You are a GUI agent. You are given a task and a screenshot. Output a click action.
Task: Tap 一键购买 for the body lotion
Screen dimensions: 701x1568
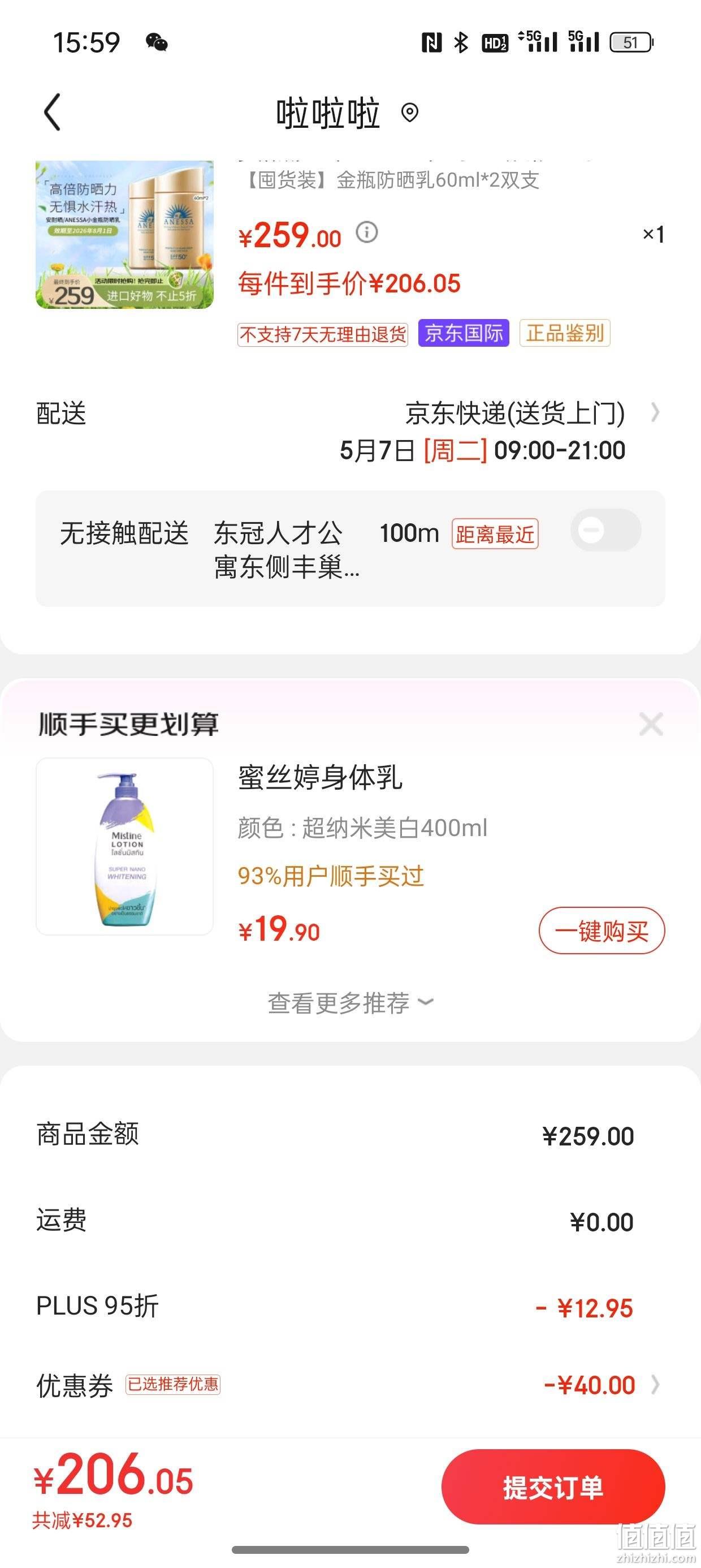coord(602,931)
